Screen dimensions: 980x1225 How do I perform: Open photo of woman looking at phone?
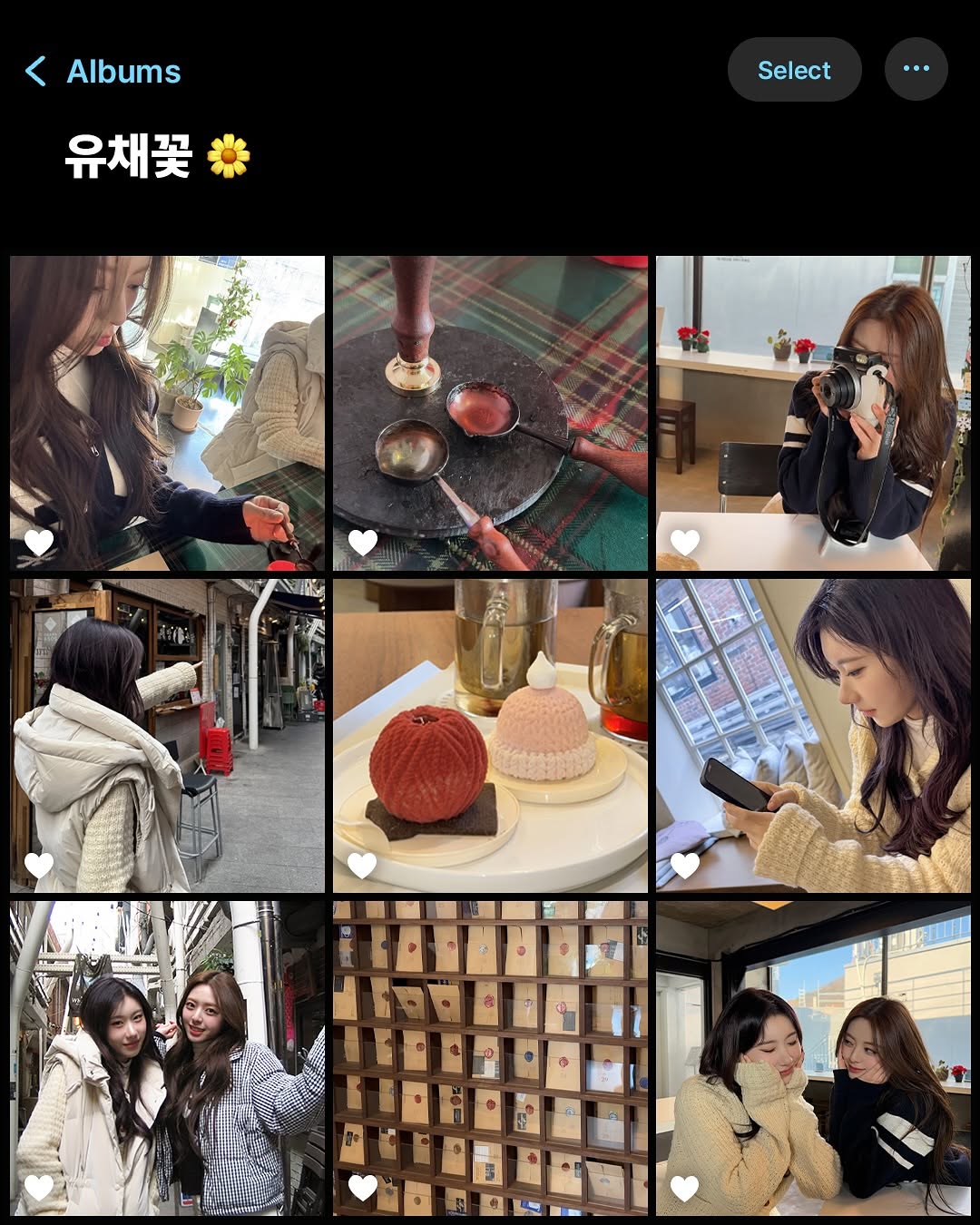pos(813,736)
